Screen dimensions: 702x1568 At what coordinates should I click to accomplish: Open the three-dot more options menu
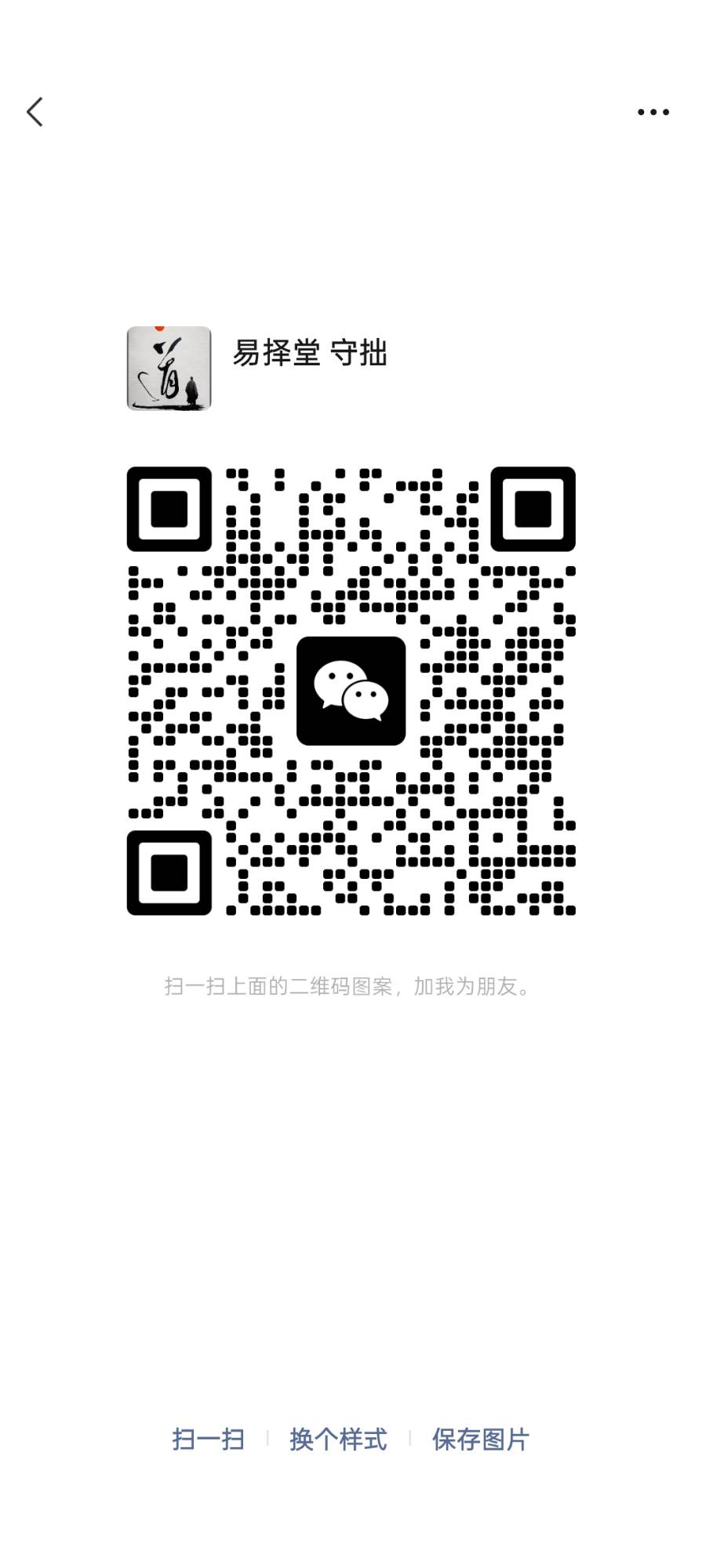(653, 112)
